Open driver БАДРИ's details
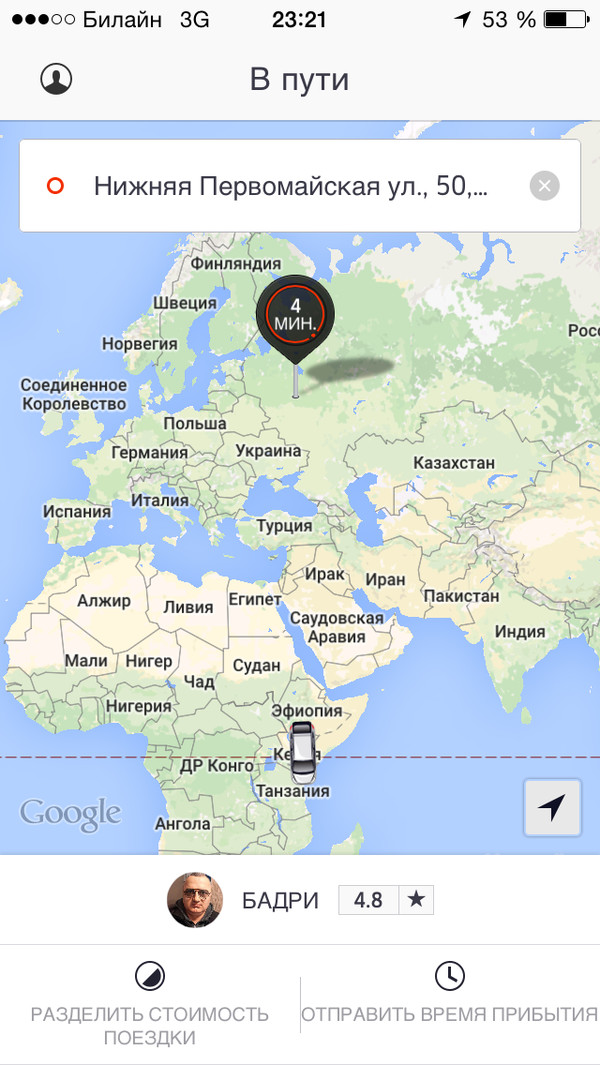This screenshot has width=600, height=1065. [x=280, y=900]
